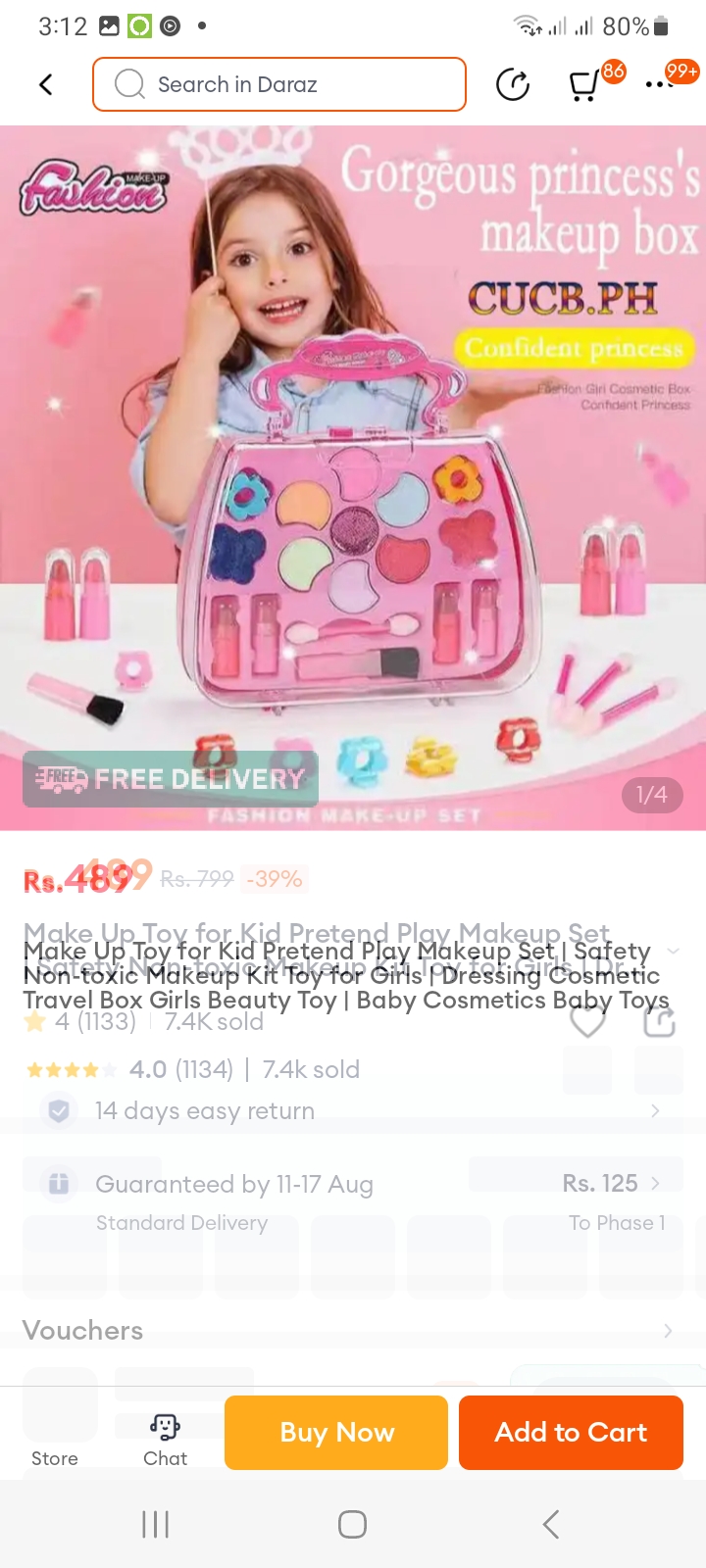Open the Vouchers section

pos(353,1330)
